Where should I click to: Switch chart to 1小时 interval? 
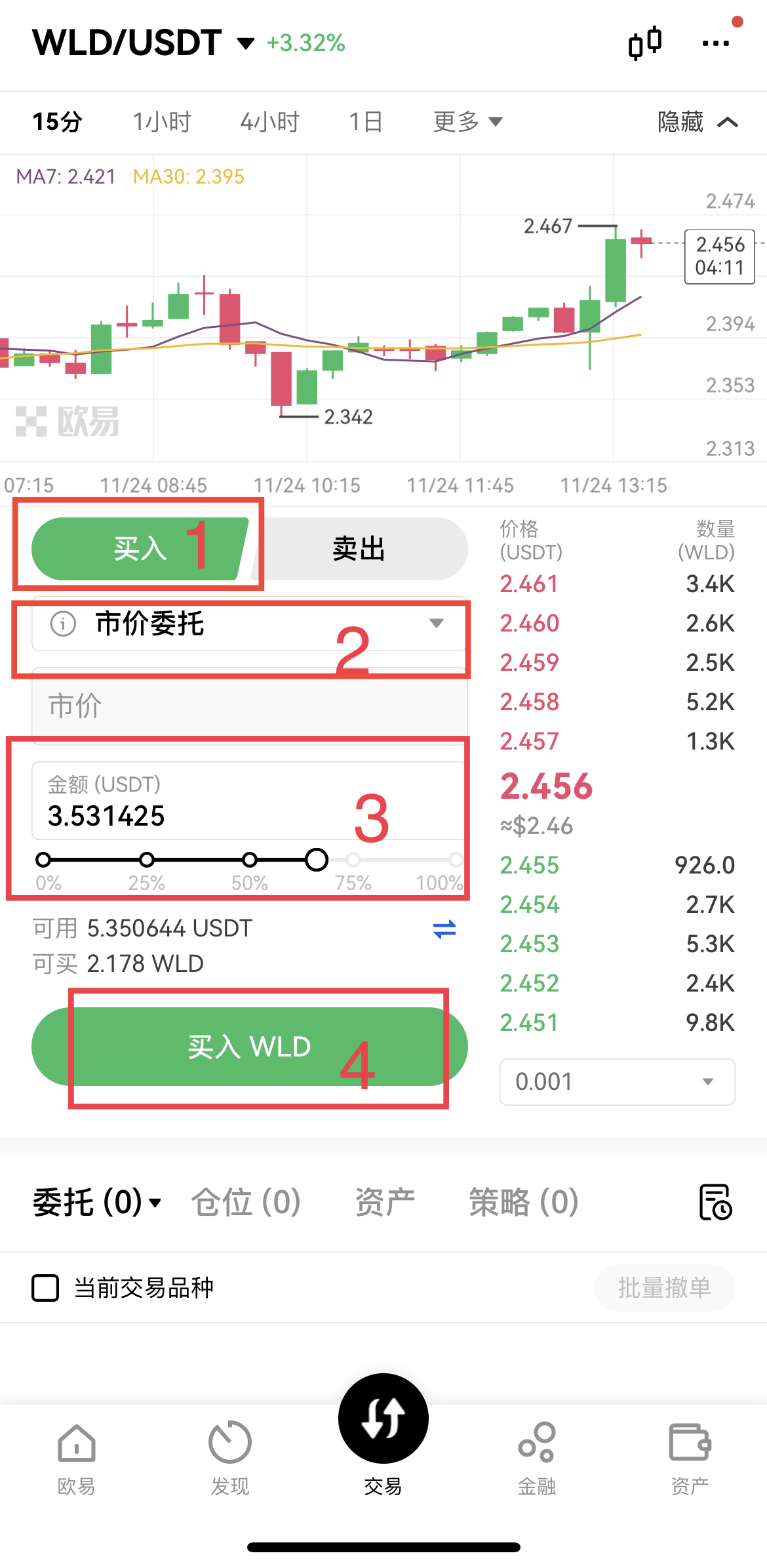[x=162, y=121]
